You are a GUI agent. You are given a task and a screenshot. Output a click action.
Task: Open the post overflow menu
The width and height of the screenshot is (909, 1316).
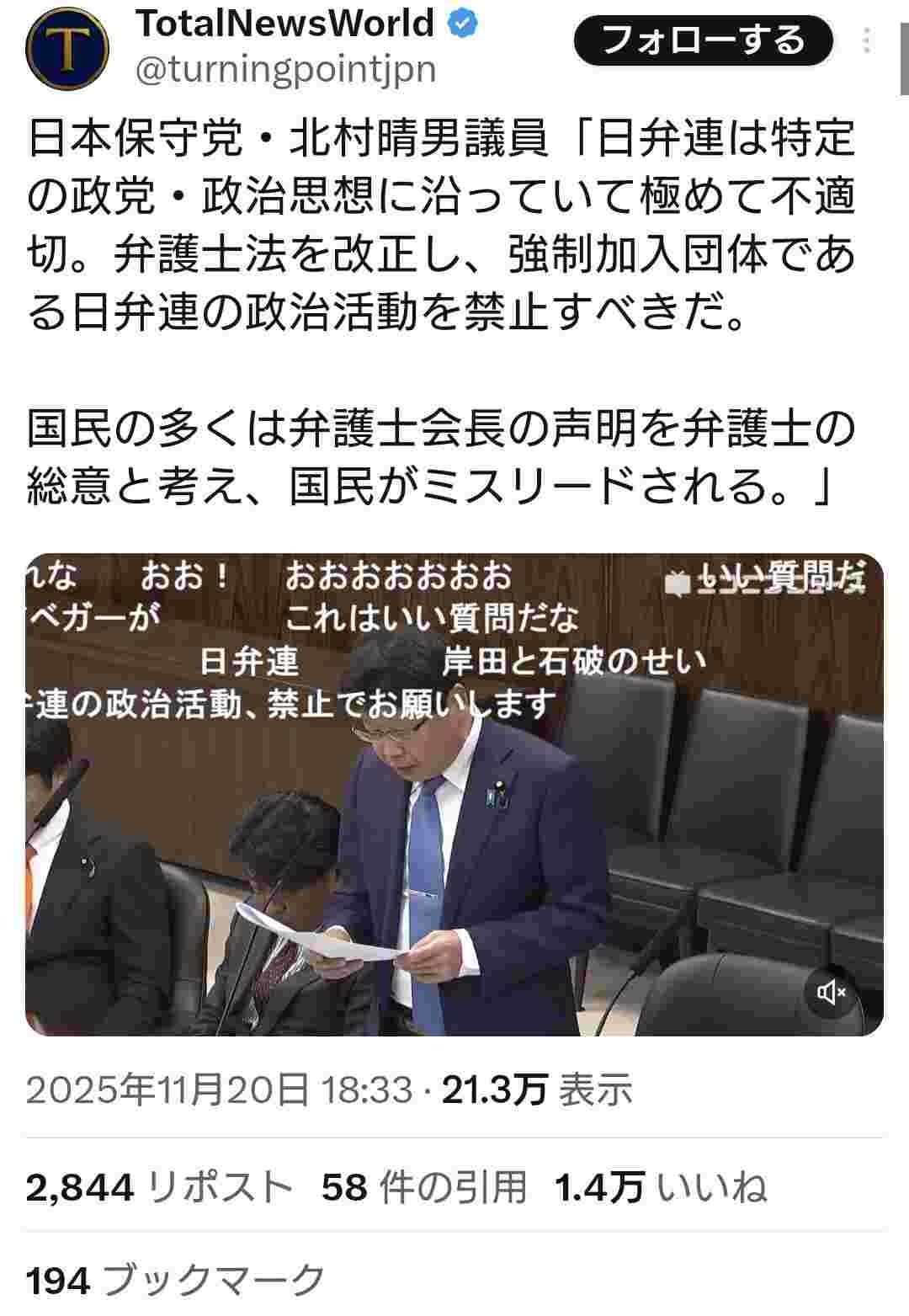[x=867, y=40]
